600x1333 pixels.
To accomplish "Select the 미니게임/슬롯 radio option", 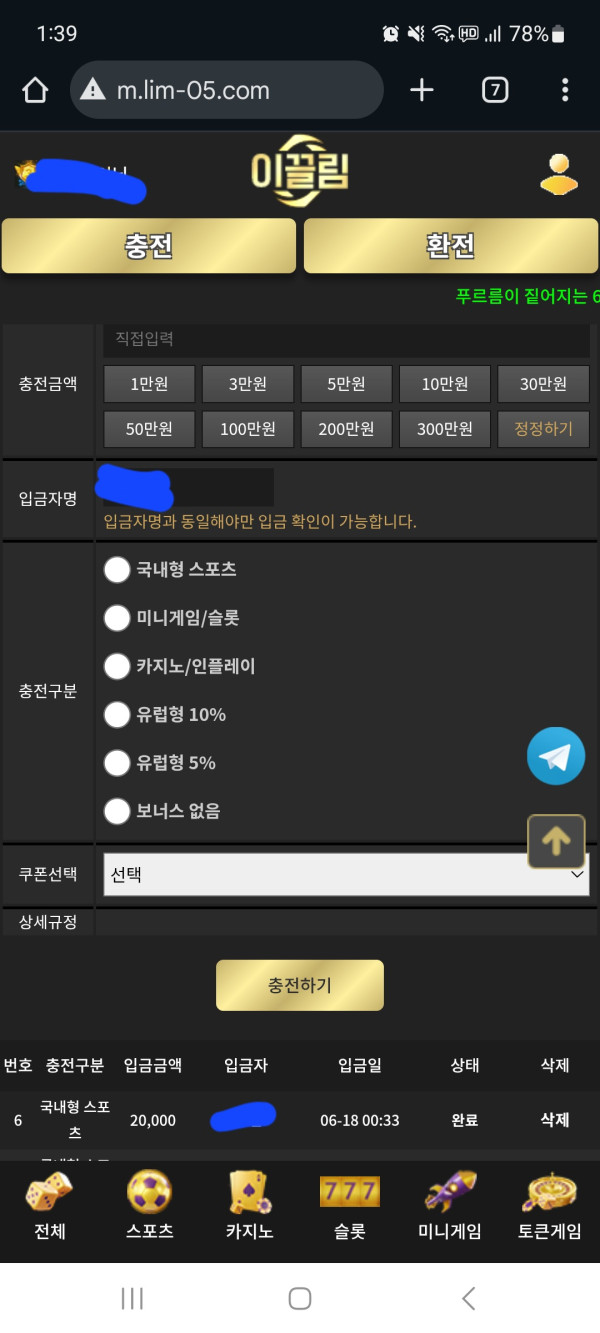I will click(118, 618).
